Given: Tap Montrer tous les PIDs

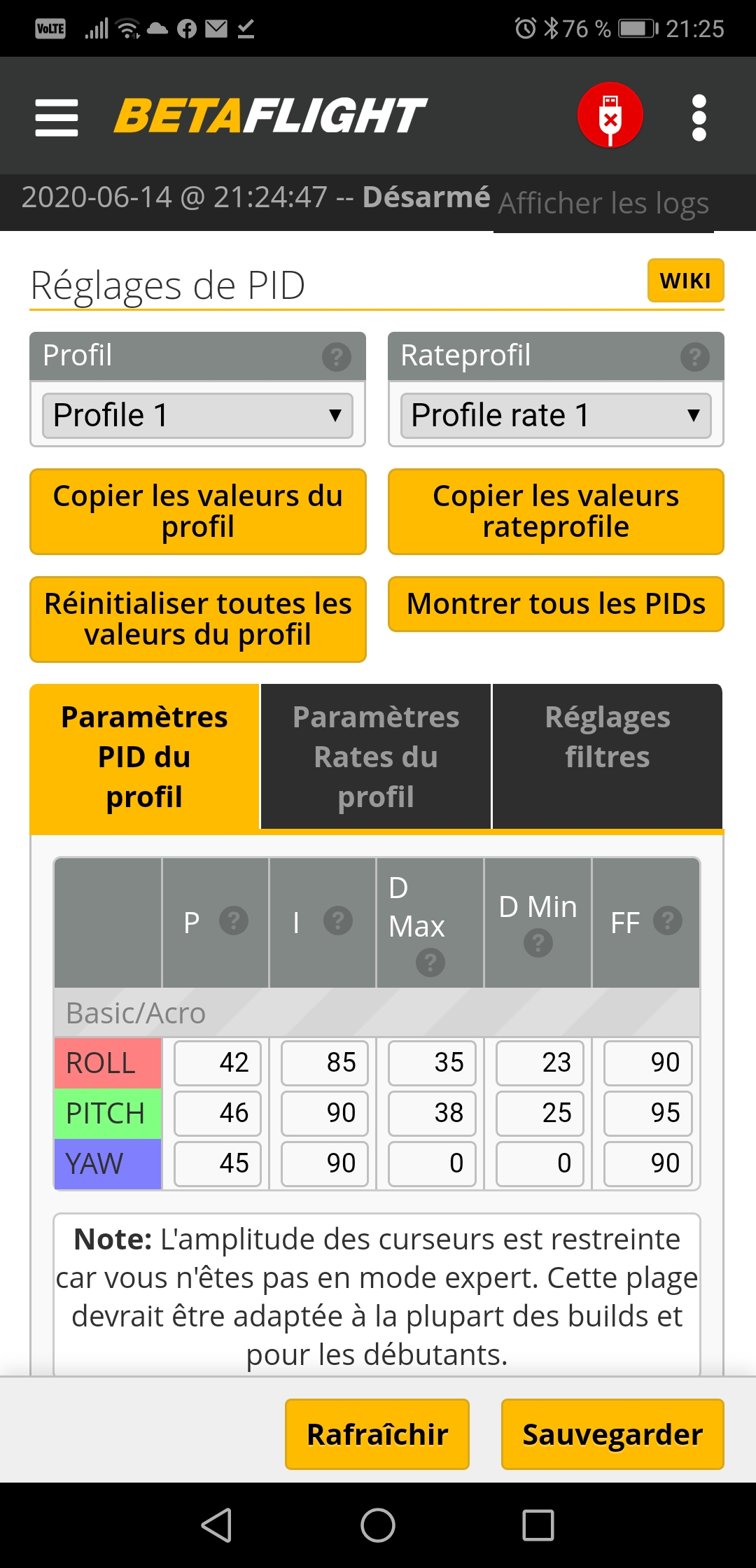Looking at the screenshot, I should pos(556,603).
